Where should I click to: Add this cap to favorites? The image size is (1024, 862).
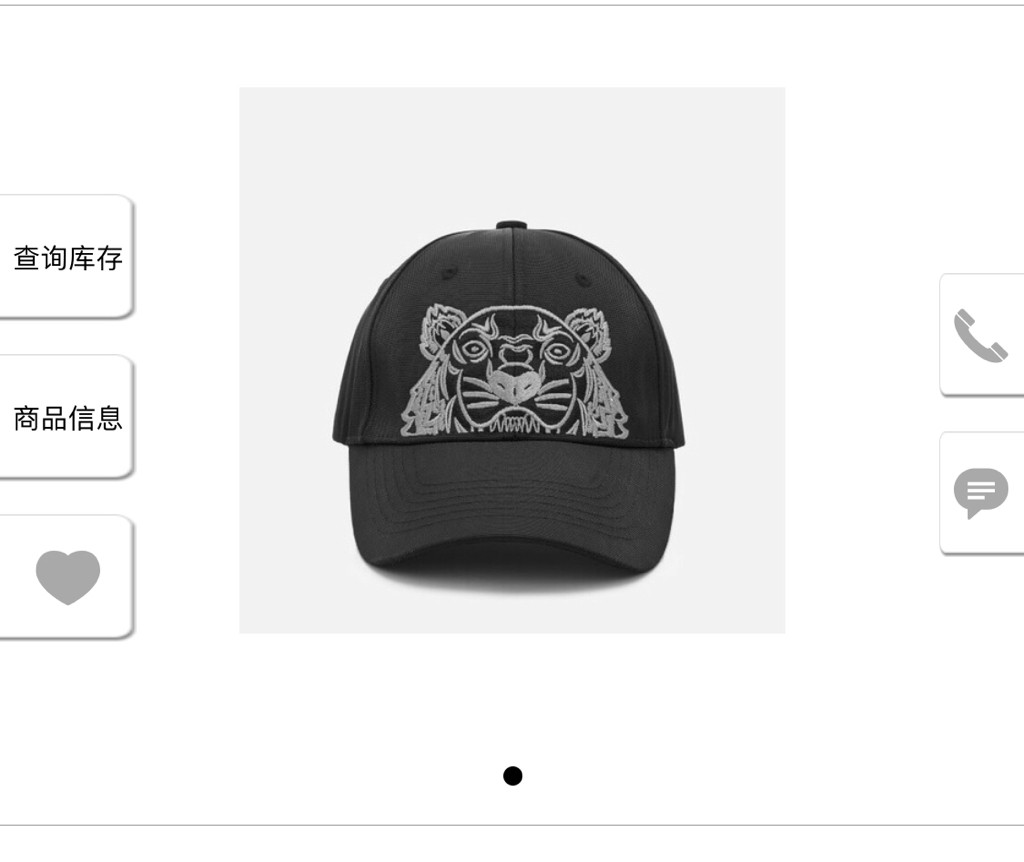pos(67,577)
